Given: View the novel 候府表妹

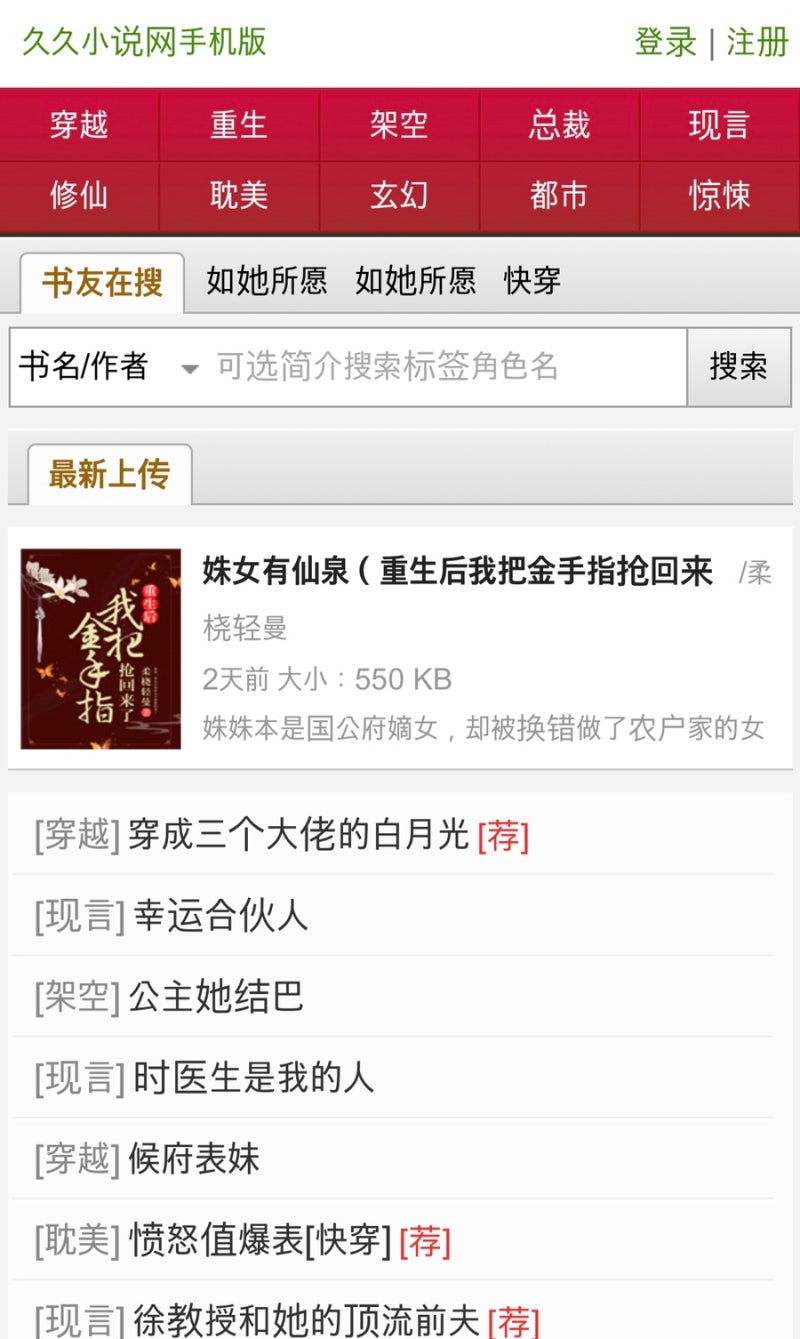Looking at the screenshot, I should 193,1159.
